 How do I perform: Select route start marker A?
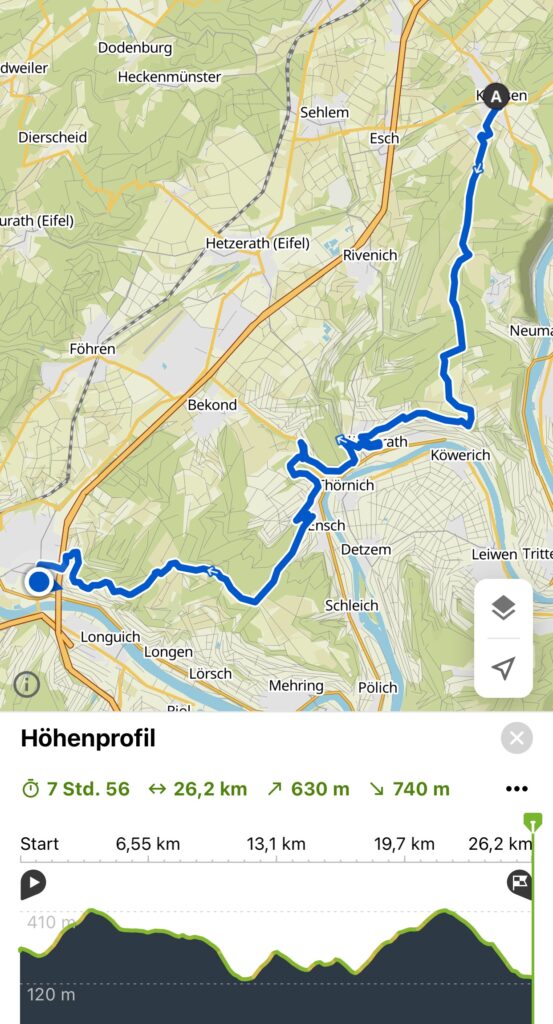pos(496,97)
